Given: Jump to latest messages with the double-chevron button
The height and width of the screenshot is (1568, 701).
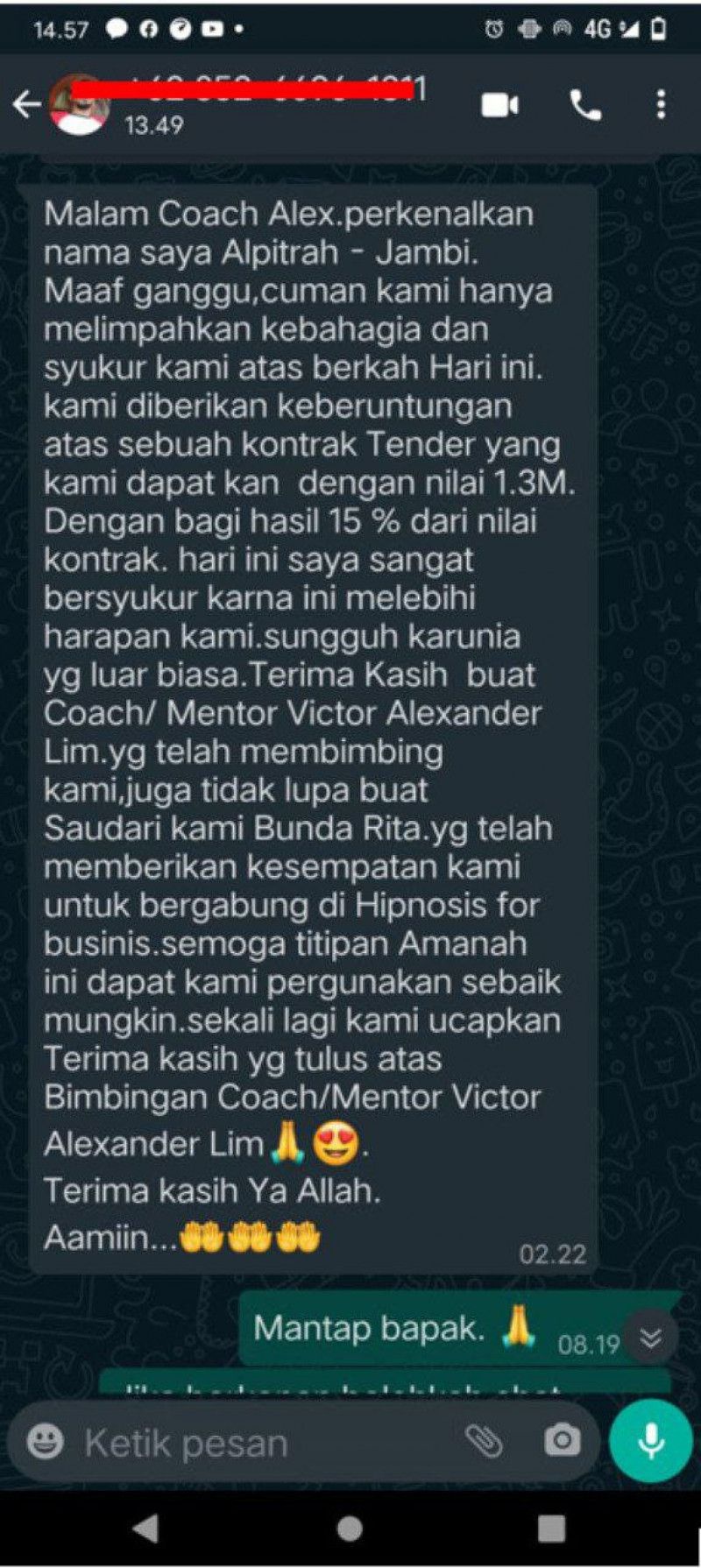Looking at the screenshot, I should point(650,1338).
